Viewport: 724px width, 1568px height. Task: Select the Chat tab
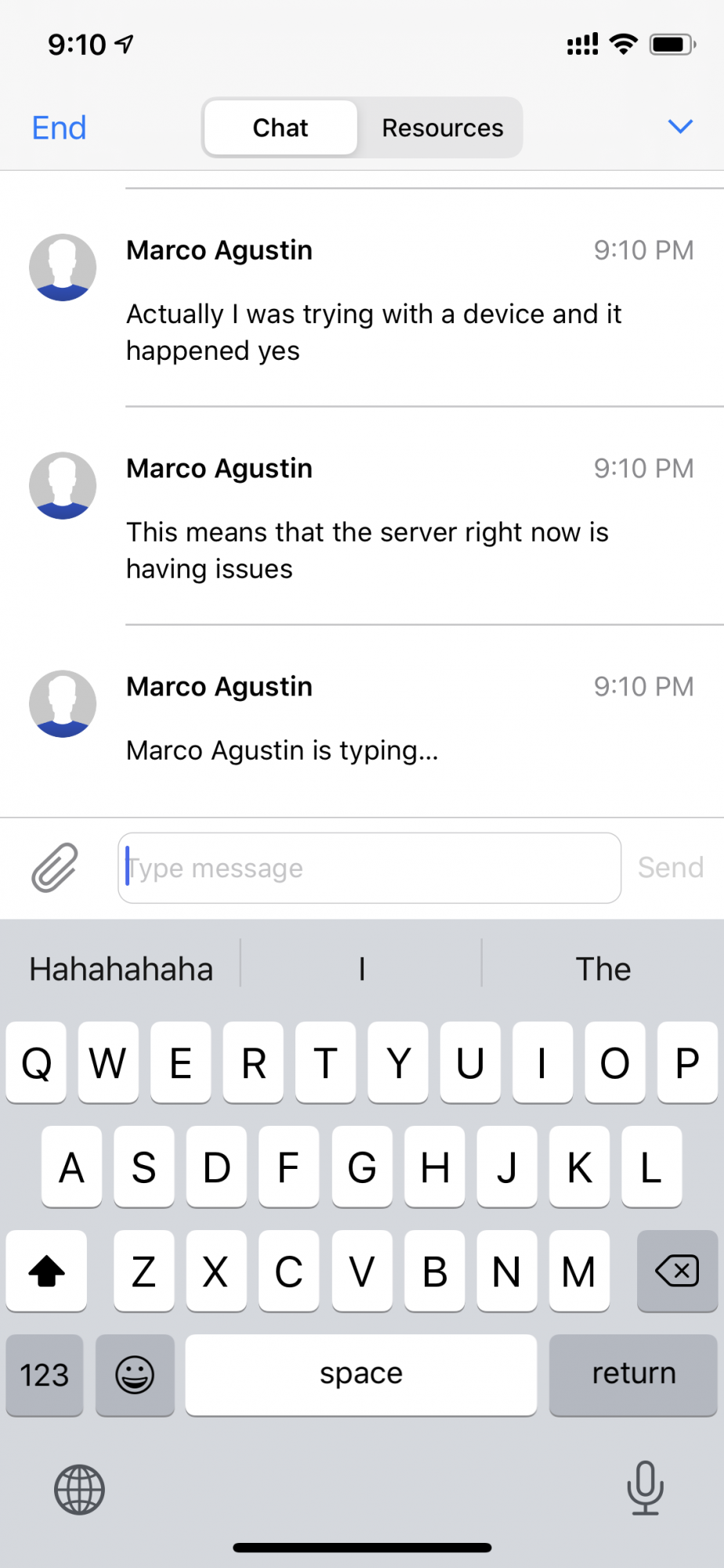pyautogui.click(x=281, y=128)
